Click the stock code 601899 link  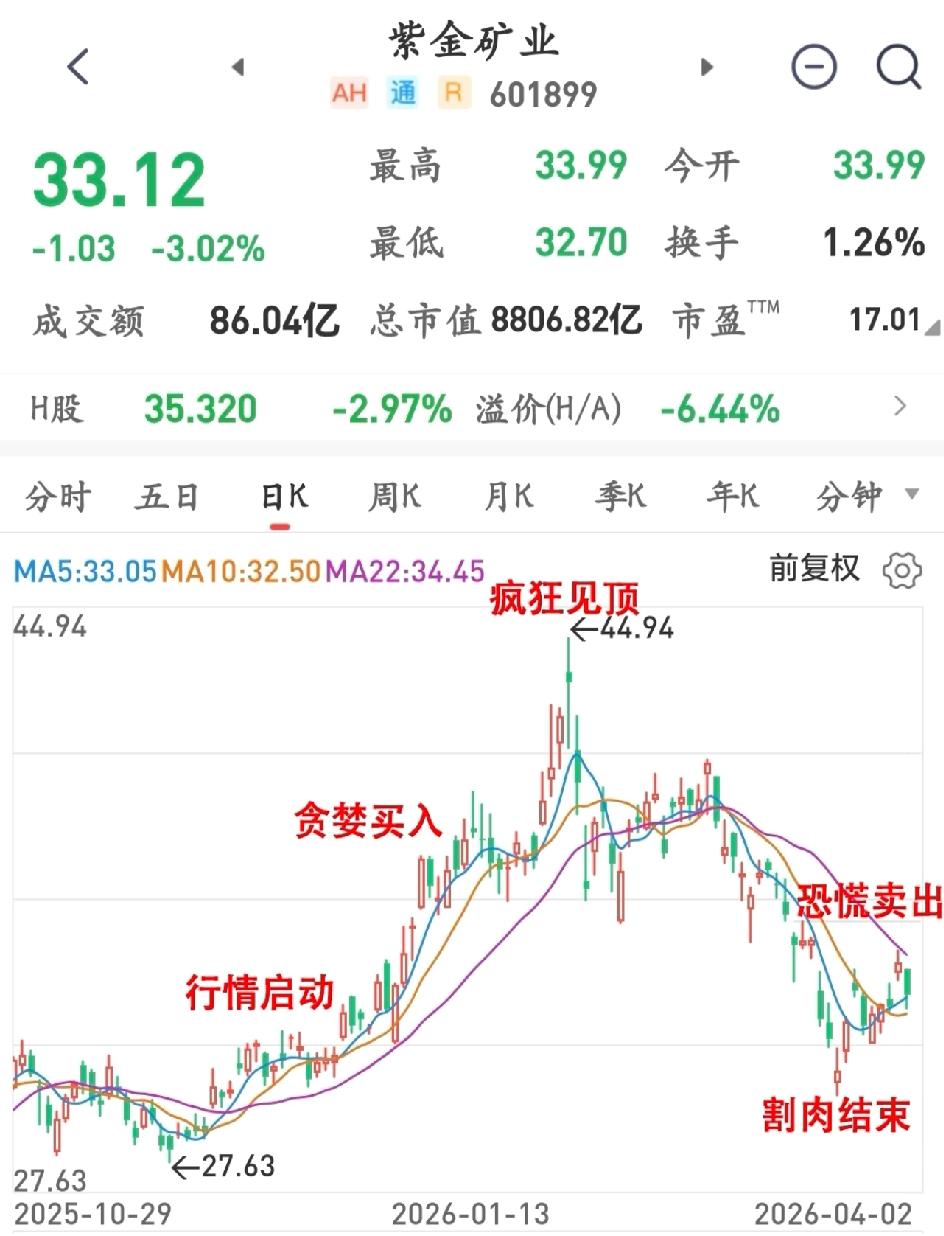[x=543, y=92]
